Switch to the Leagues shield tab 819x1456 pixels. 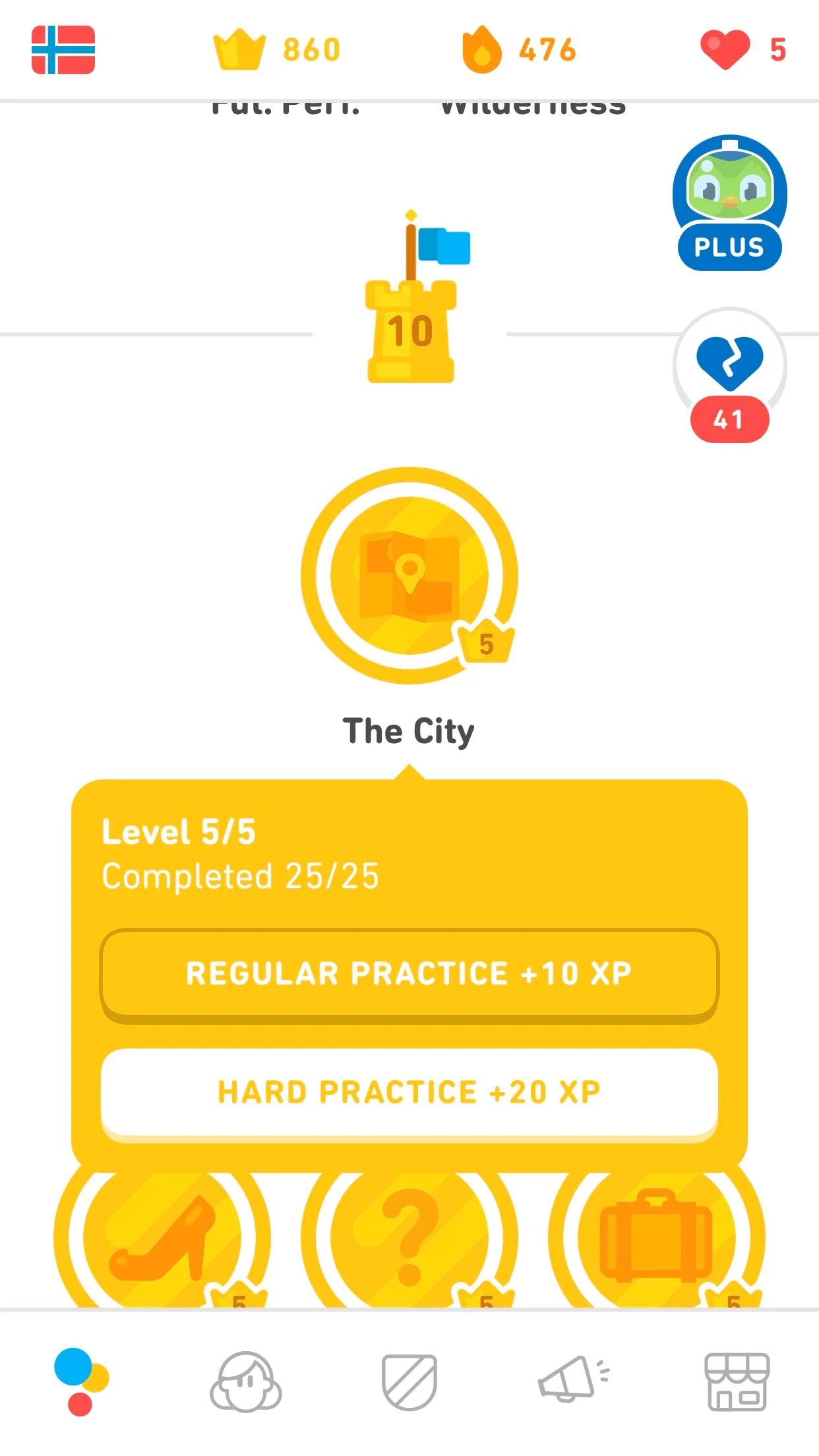(x=409, y=1382)
